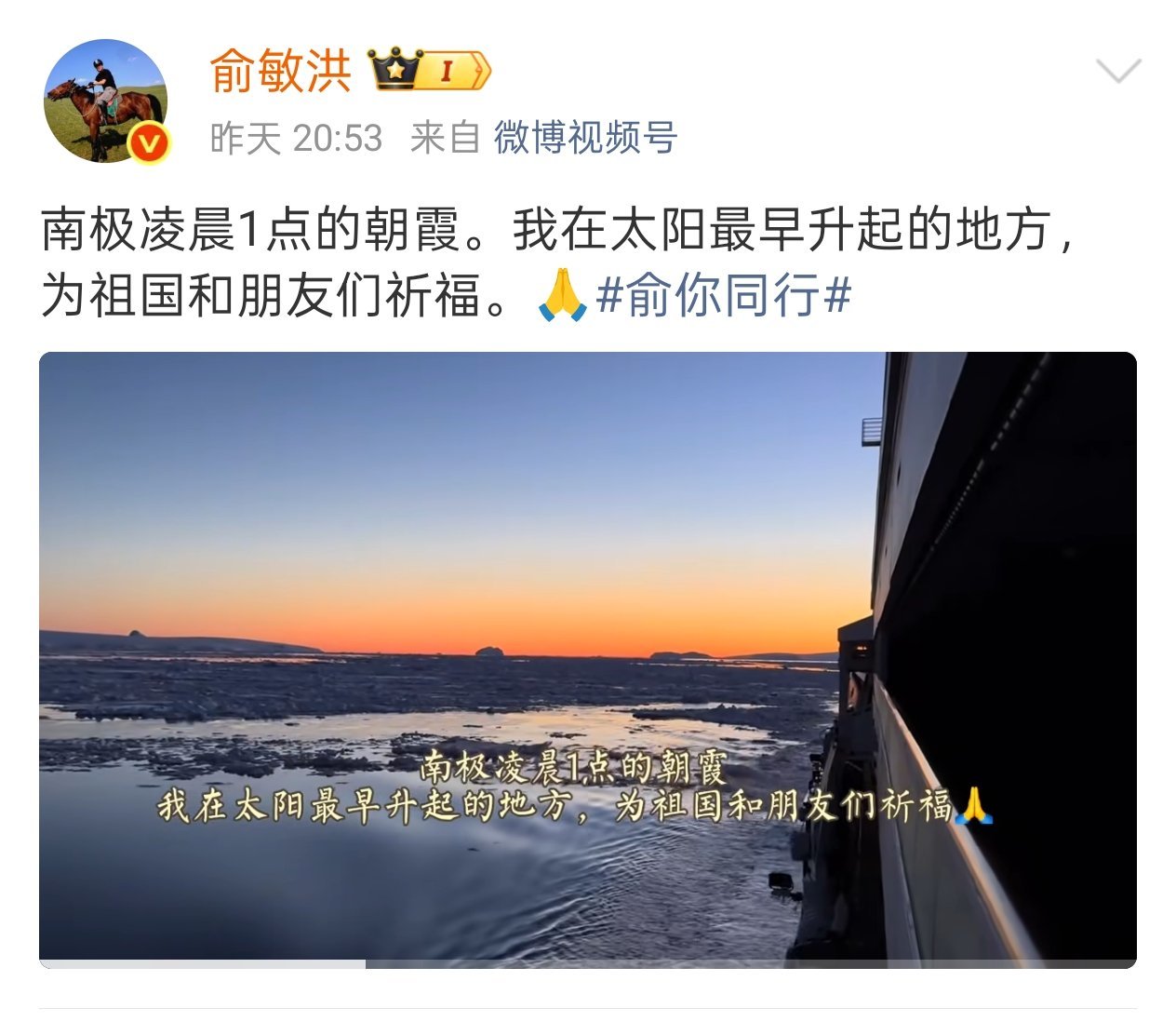Screen dimensions: 1176x1035
Task: Play the Antarctic sunrise video
Action: [x=587, y=659]
